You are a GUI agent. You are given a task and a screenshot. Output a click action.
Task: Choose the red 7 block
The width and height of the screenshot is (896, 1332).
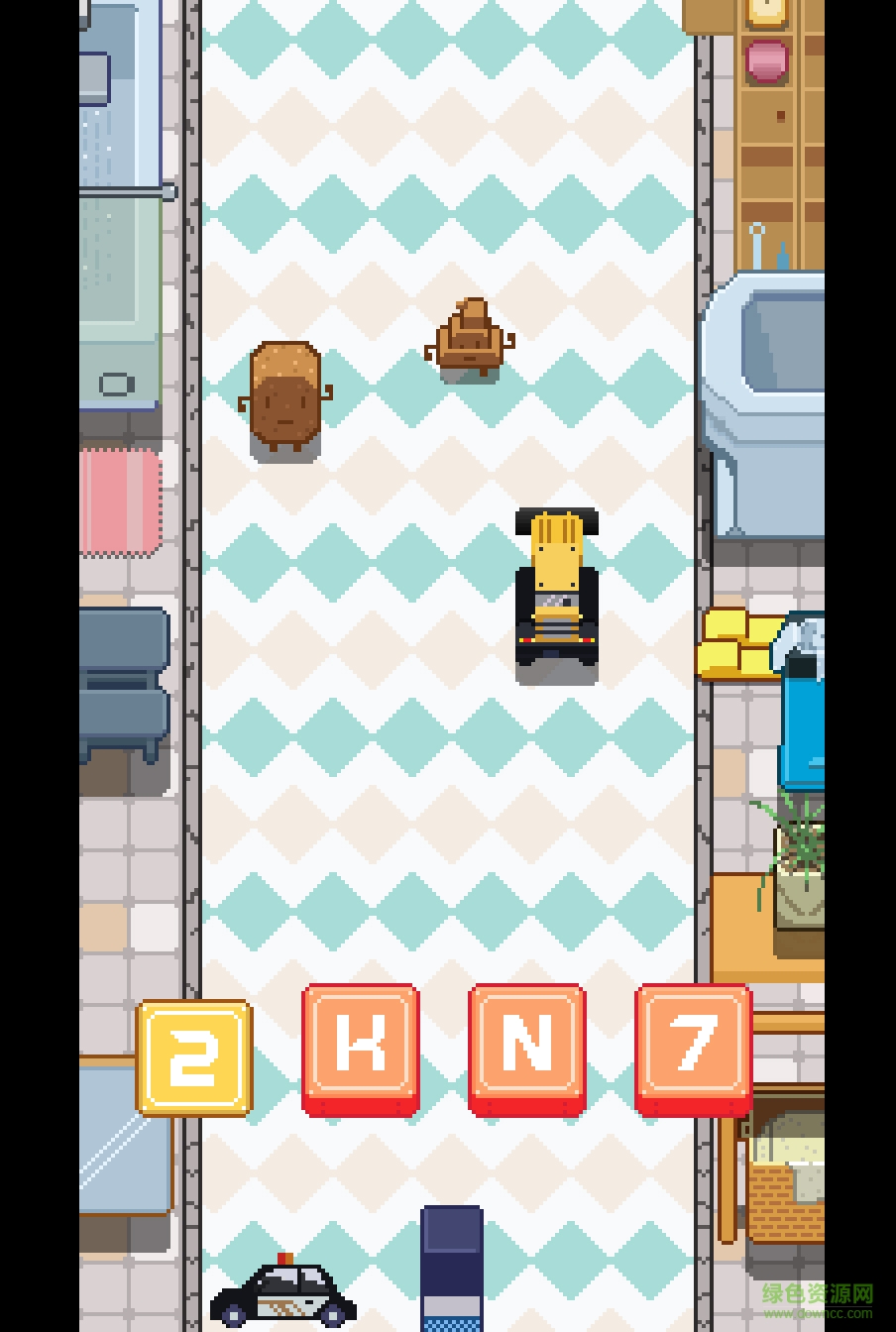[x=694, y=1049]
